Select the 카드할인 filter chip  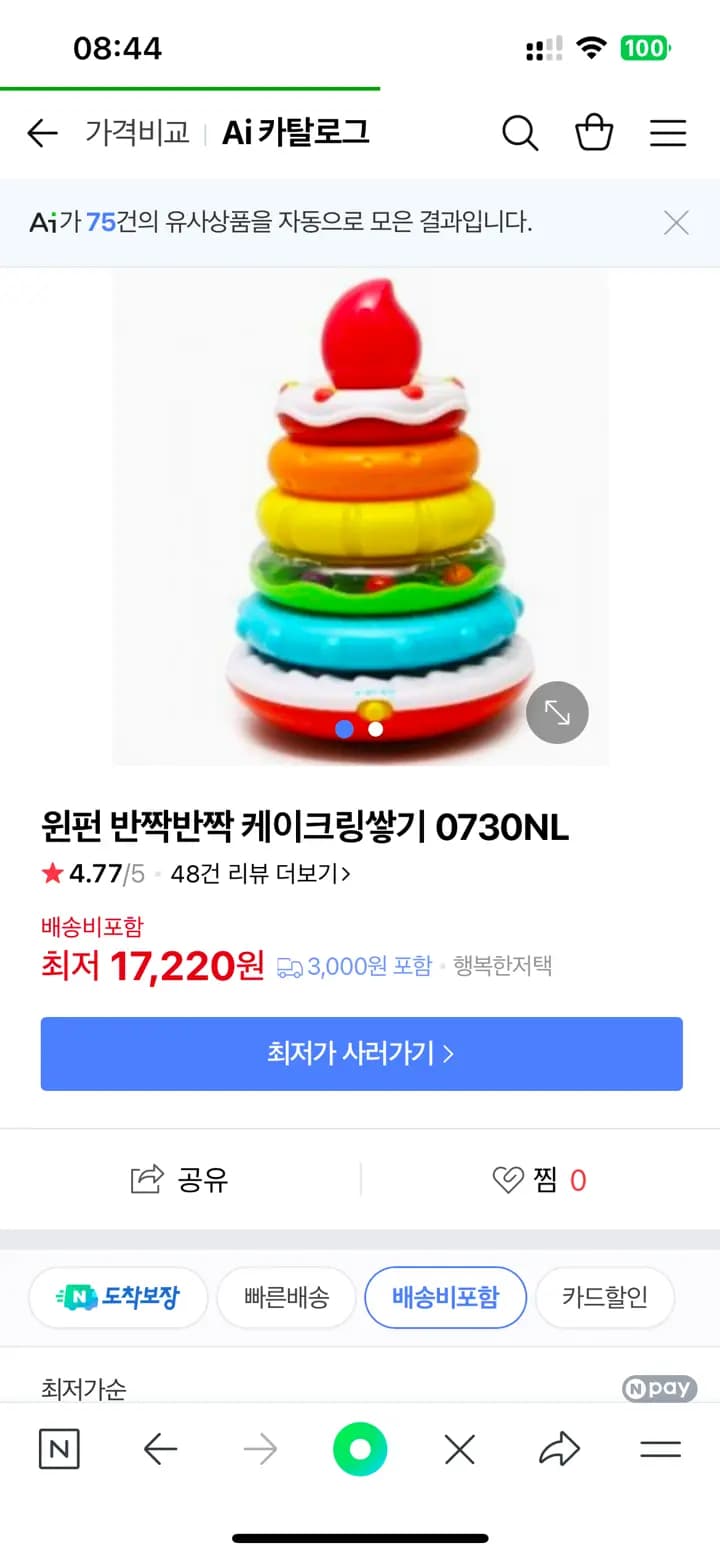point(604,1297)
